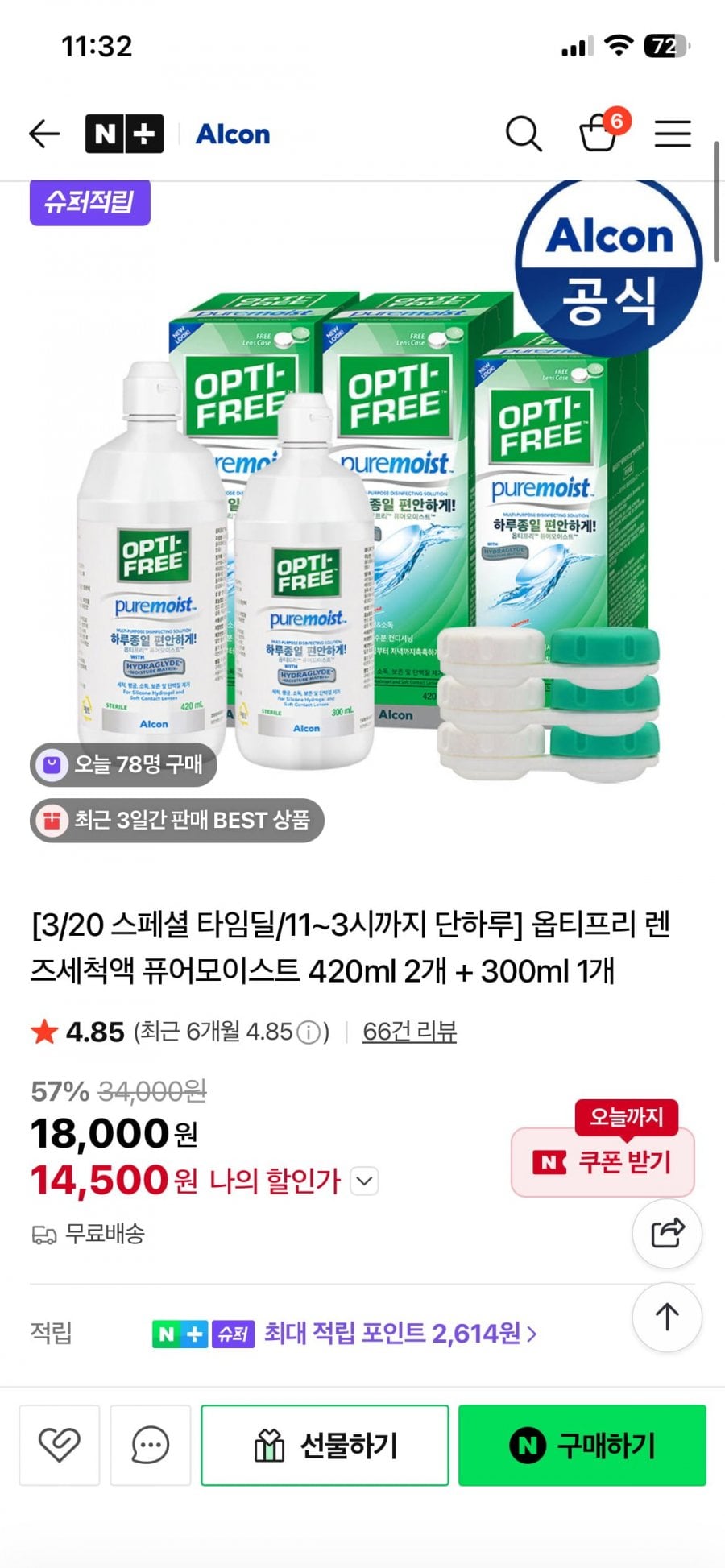Tap 구매하기 to purchase
Viewport: 725px width, 1568px height.
pos(582,1445)
